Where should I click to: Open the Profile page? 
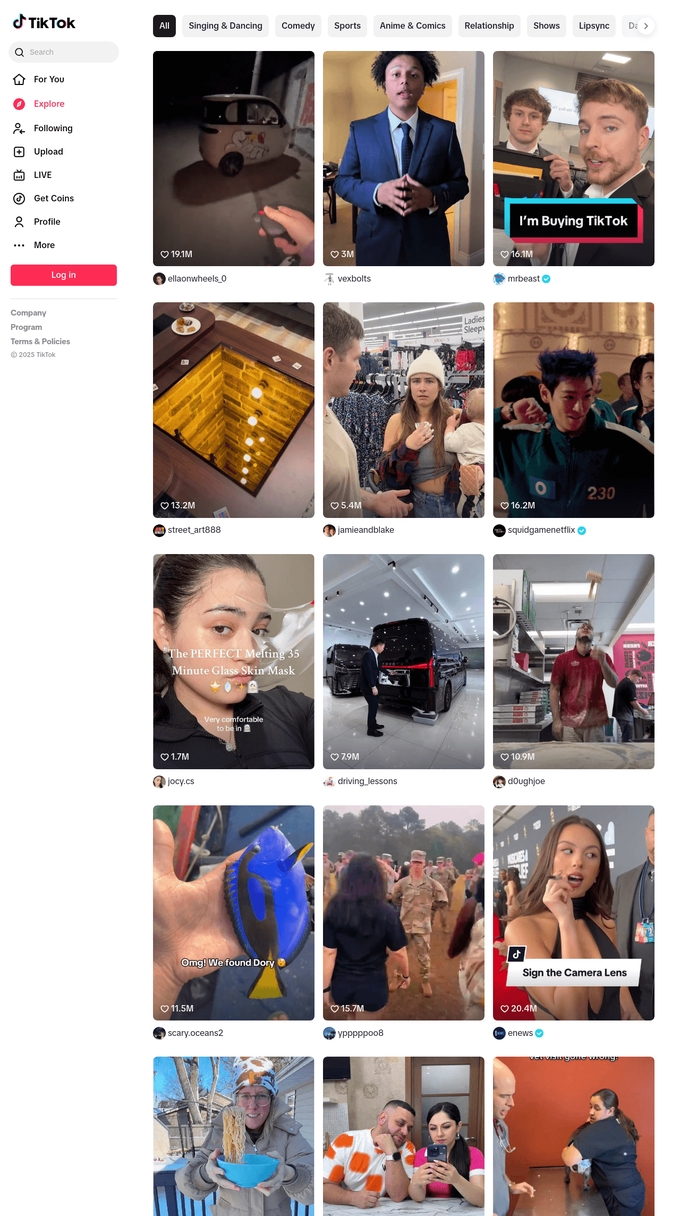(x=46, y=222)
